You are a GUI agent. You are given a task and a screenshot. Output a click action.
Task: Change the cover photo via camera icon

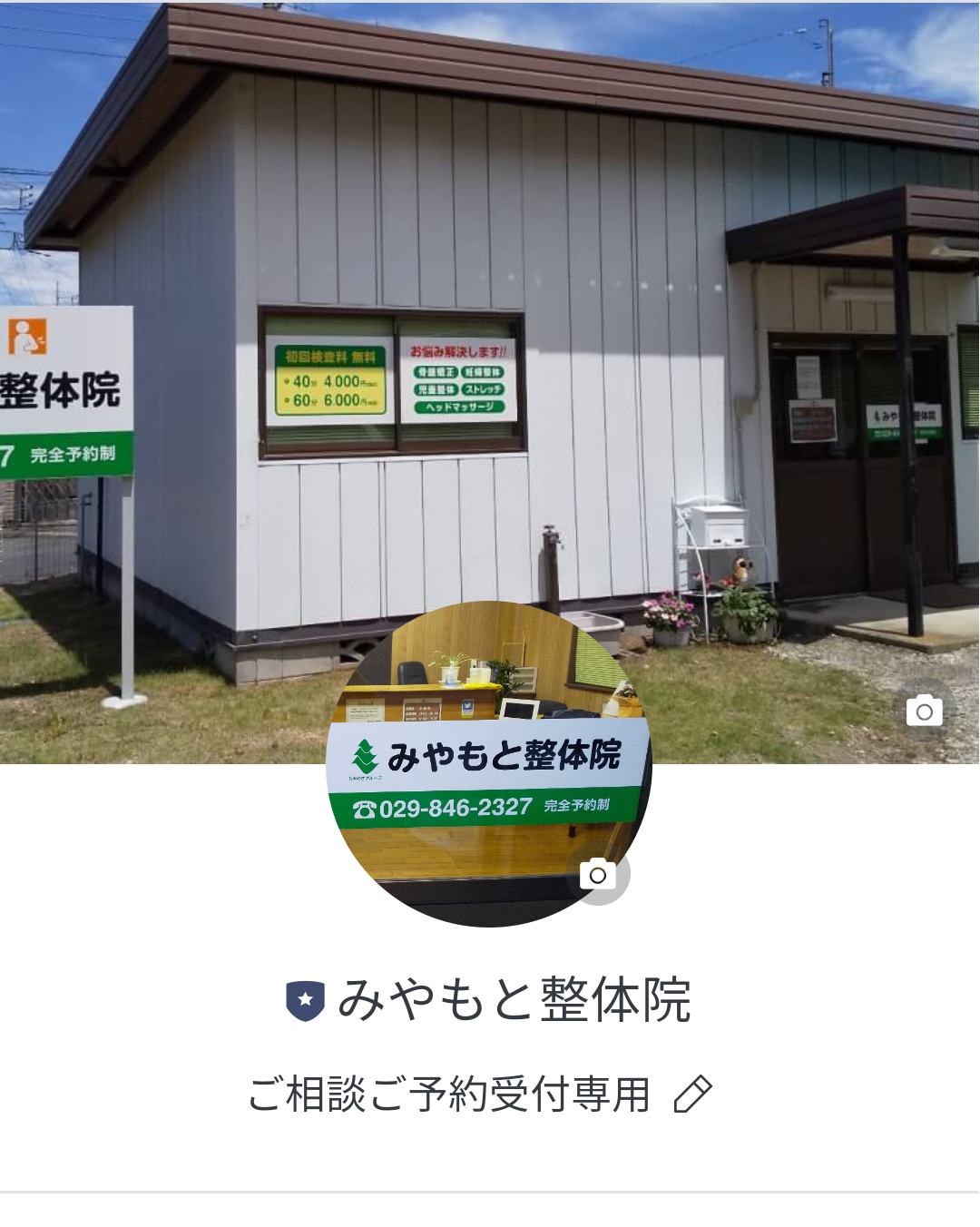[924, 711]
